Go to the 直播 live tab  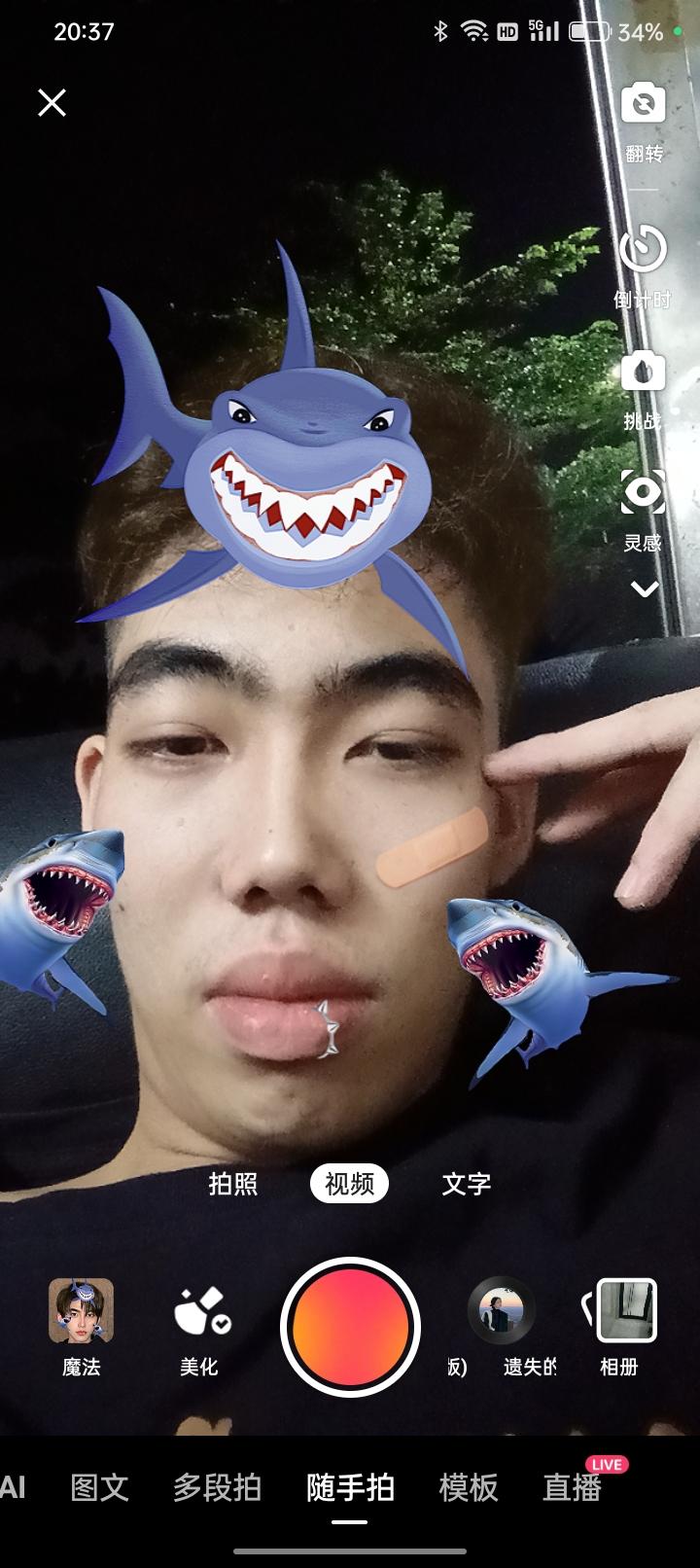(572, 1487)
